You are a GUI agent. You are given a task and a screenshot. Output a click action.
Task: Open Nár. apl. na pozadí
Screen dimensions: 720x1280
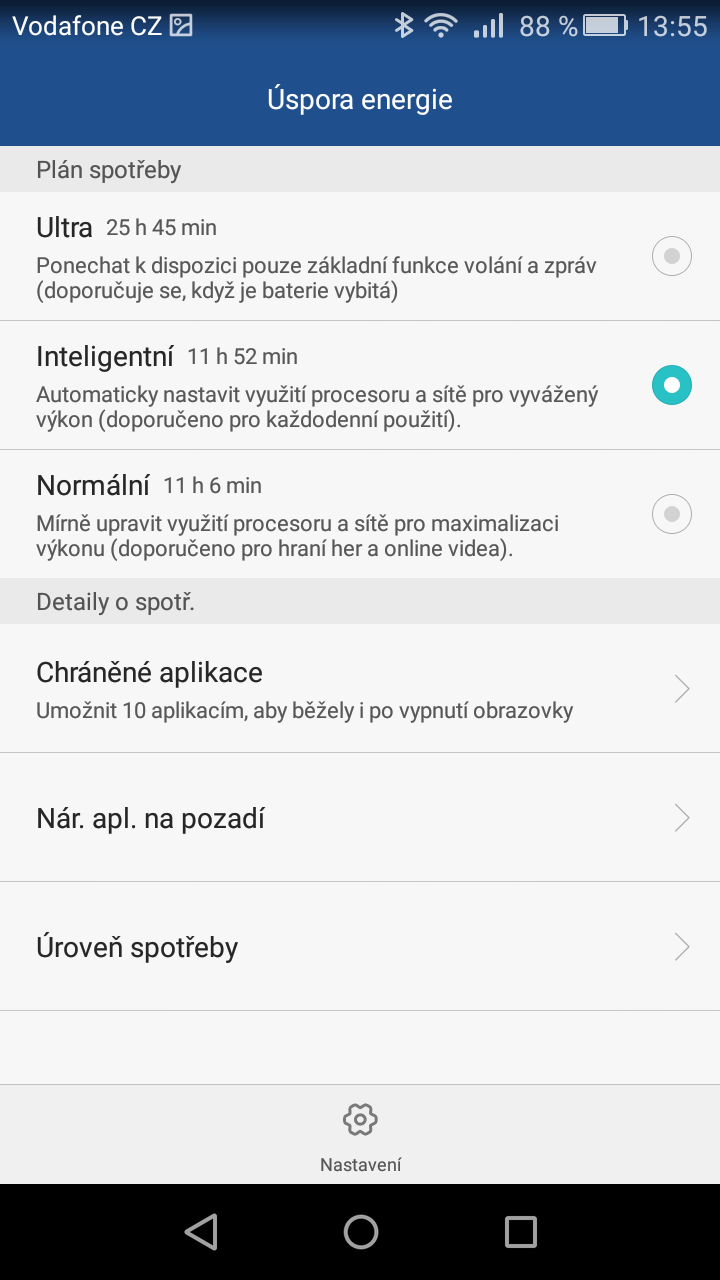point(360,818)
